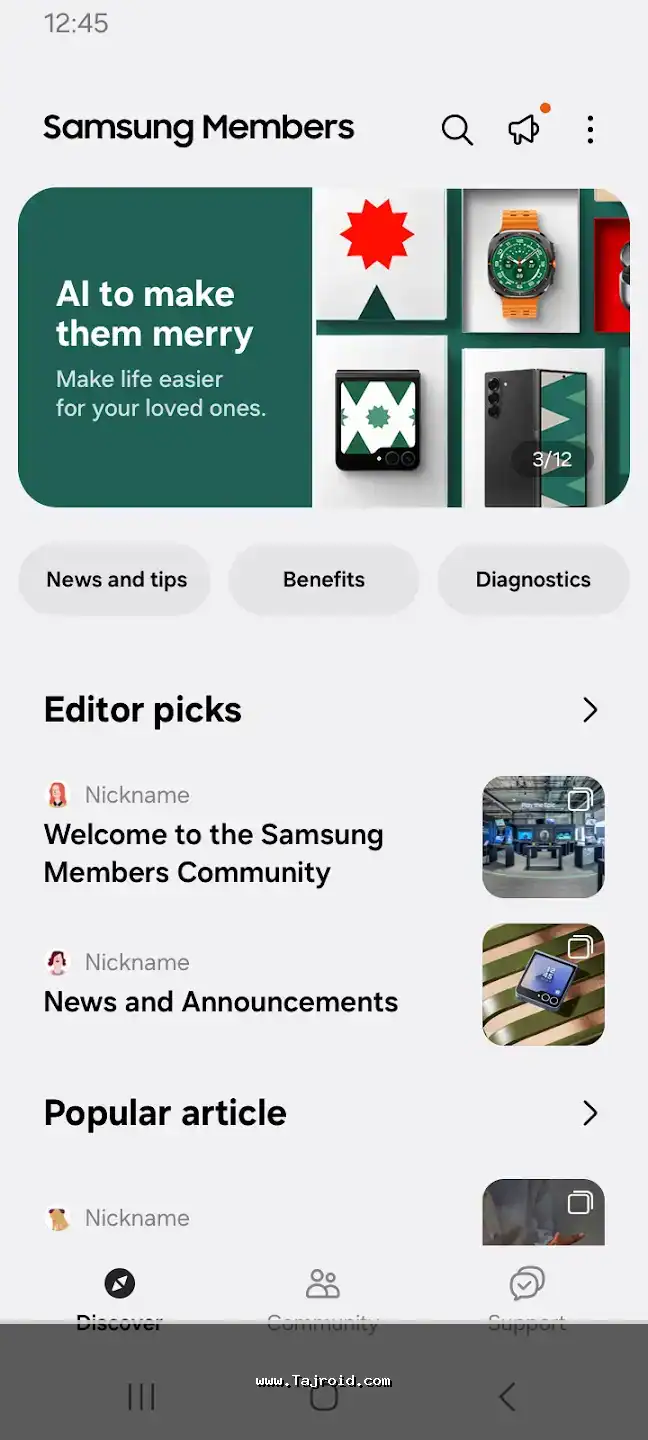The height and width of the screenshot is (1440, 648).
Task: Switch to the Support tab
Action: pyautogui.click(x=527, y=1297)
